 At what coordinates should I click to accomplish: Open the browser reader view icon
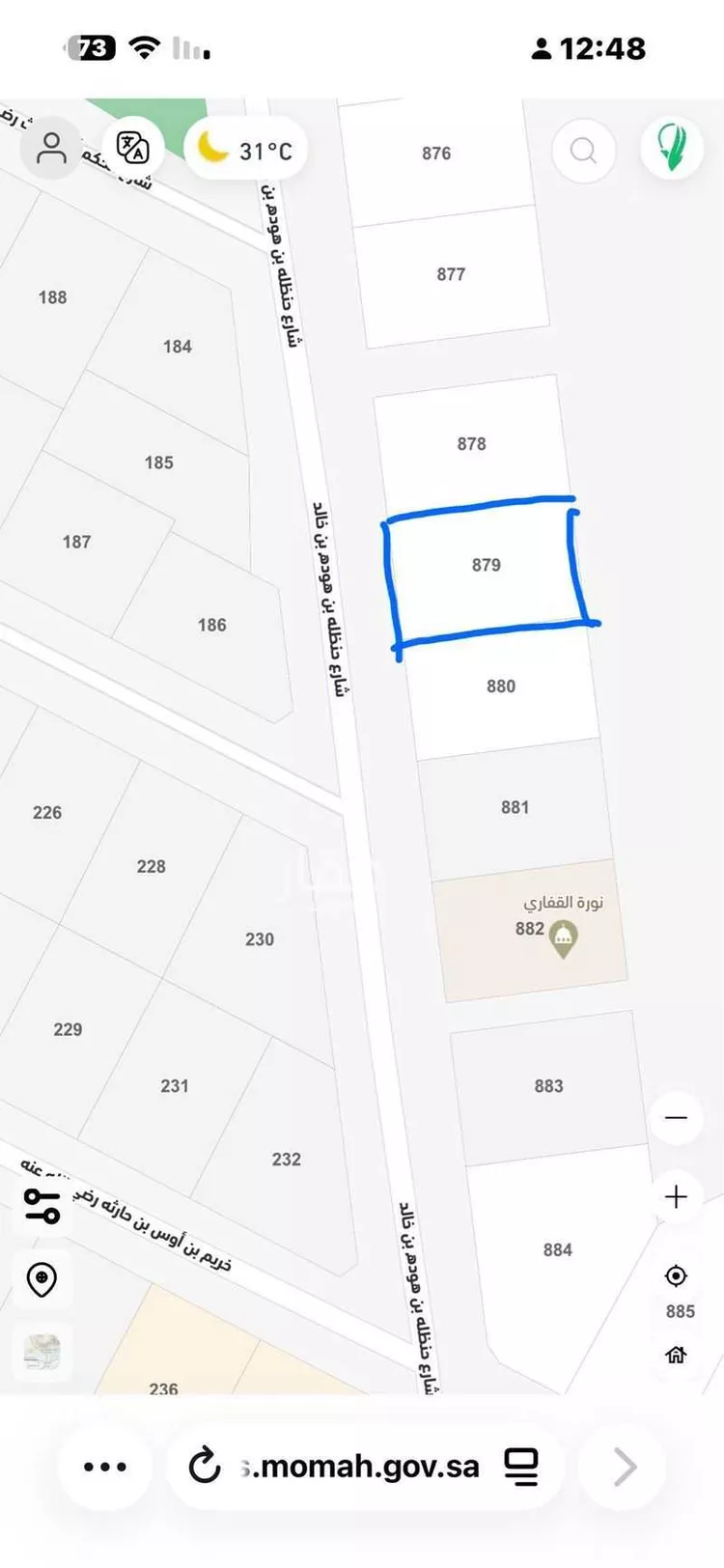[x=521, y=1467]
